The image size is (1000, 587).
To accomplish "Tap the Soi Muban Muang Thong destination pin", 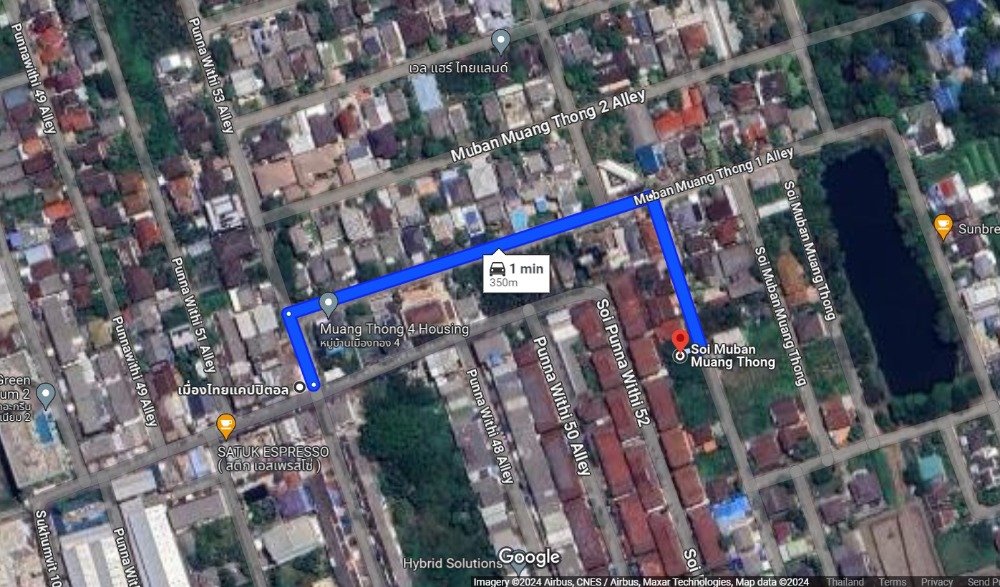I will [x=680, y=341].
